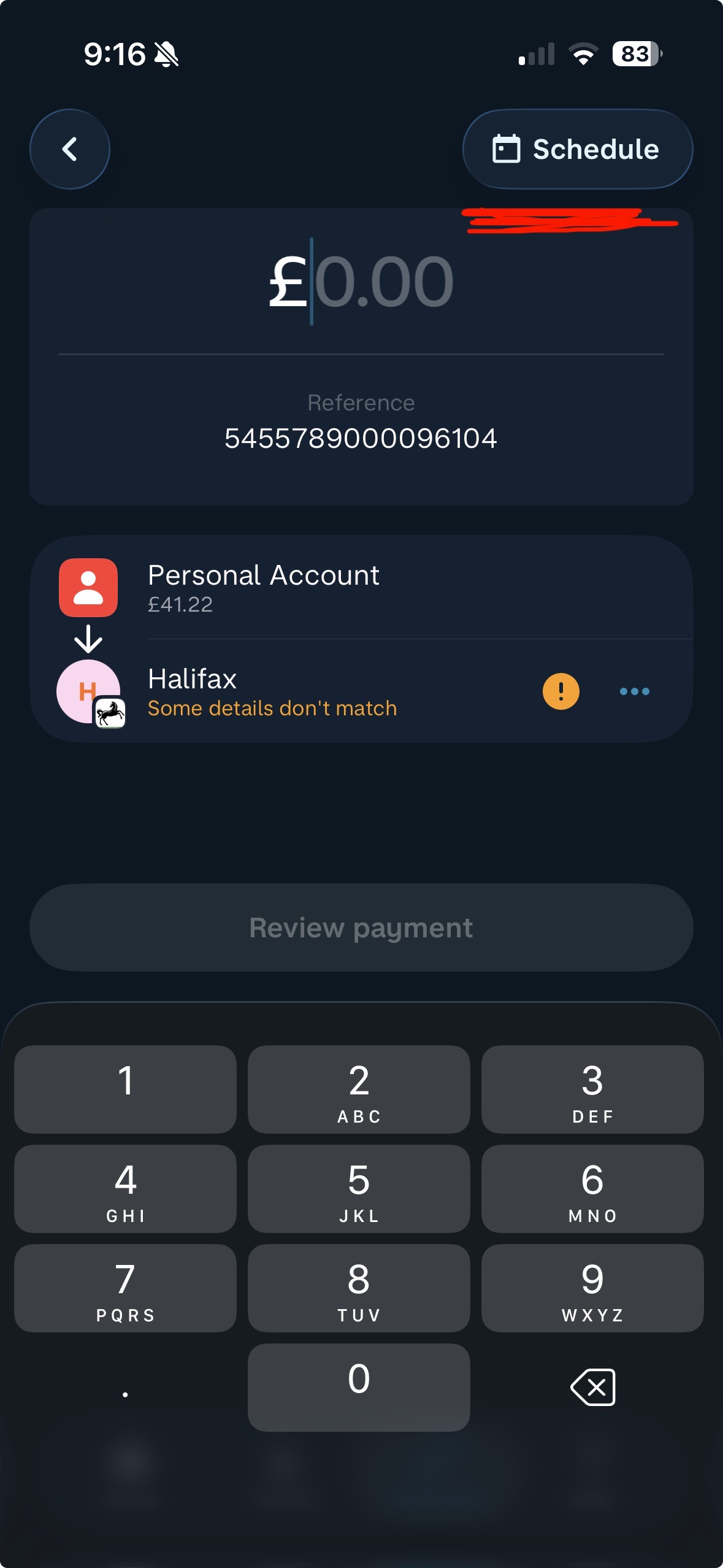Open the Schedule payment option
723x1568 pixels.
[577, 149]
